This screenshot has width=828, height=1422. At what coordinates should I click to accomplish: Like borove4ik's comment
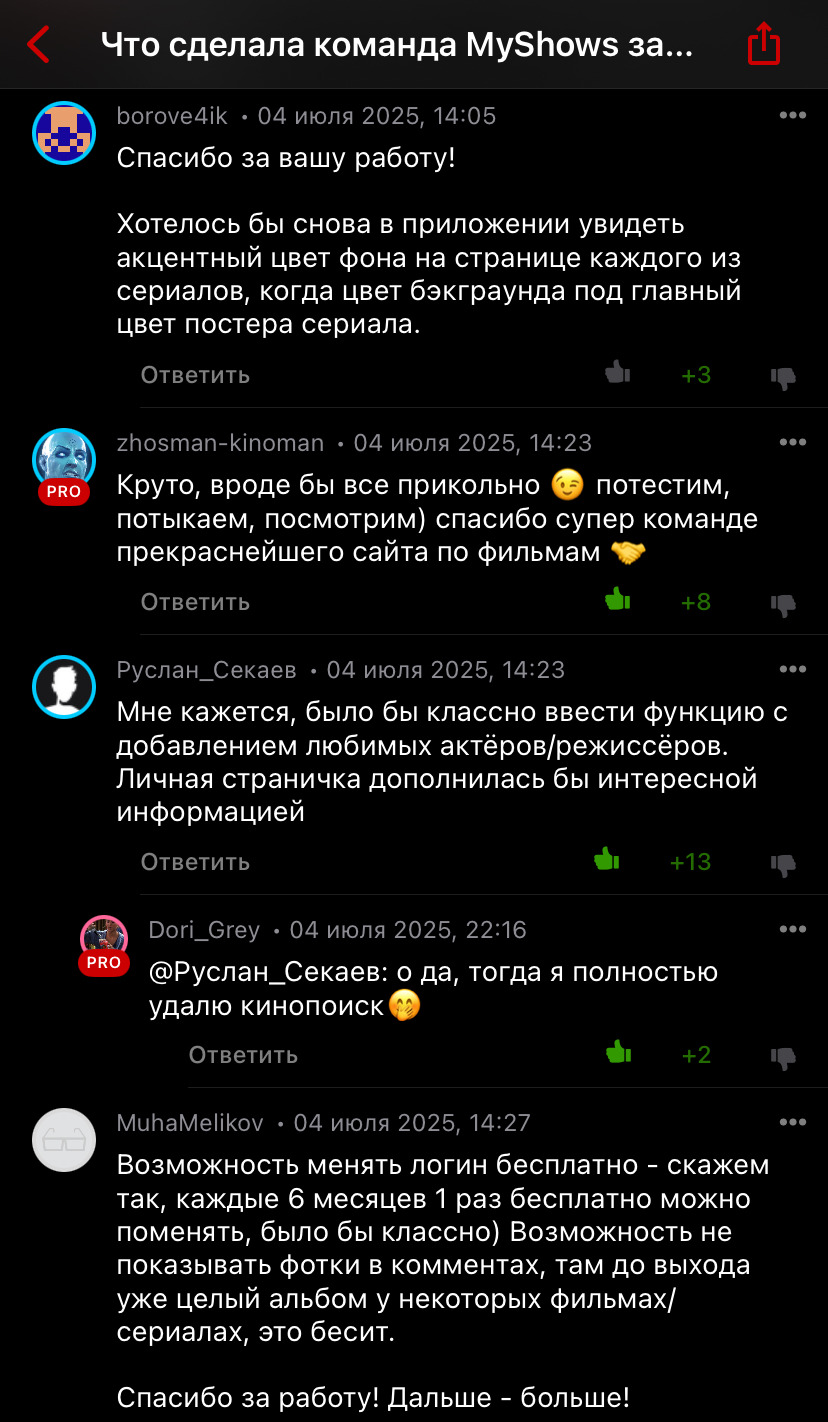[618, 374]
